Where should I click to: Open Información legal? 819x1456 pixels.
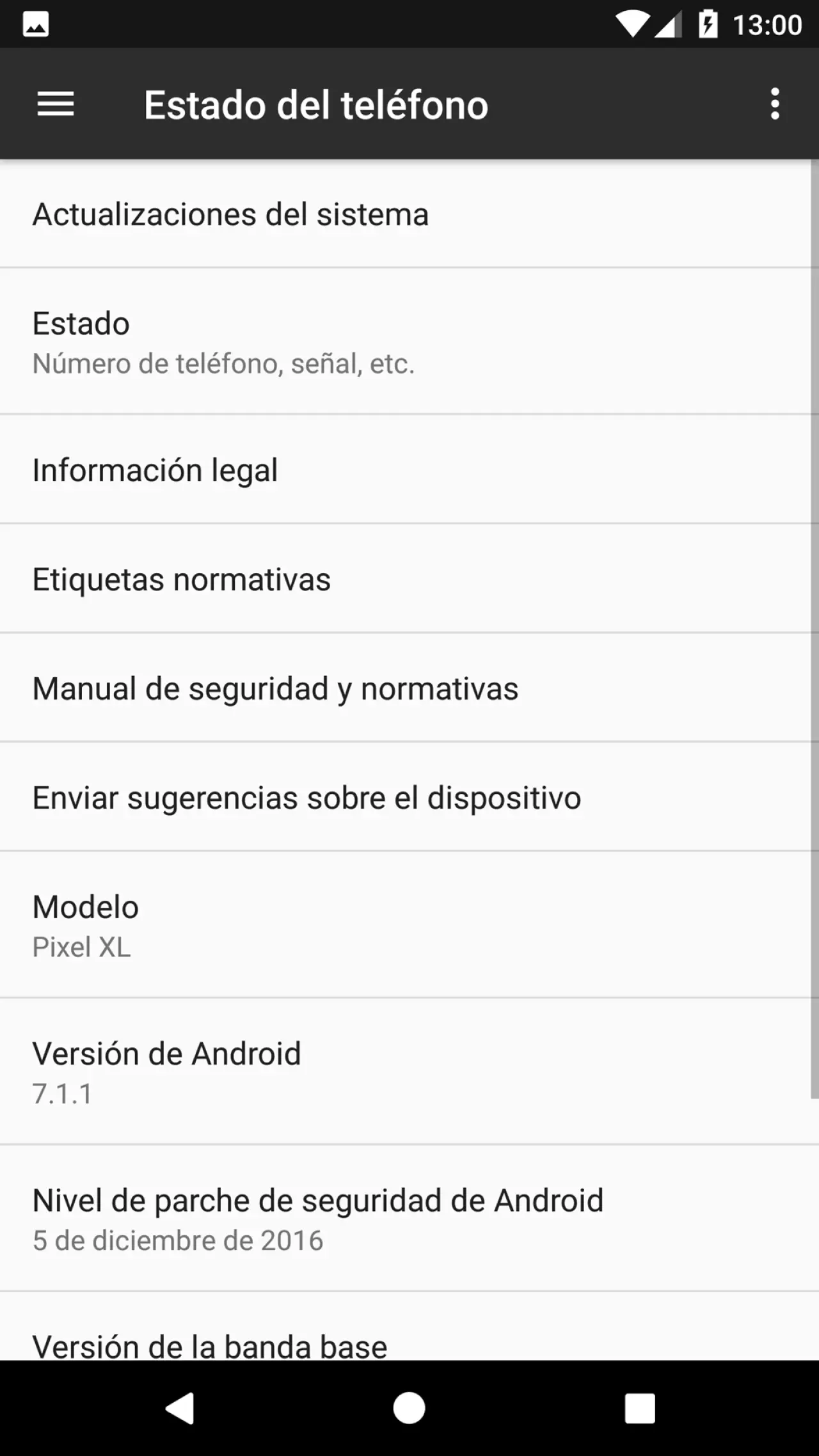pos(155,470)
